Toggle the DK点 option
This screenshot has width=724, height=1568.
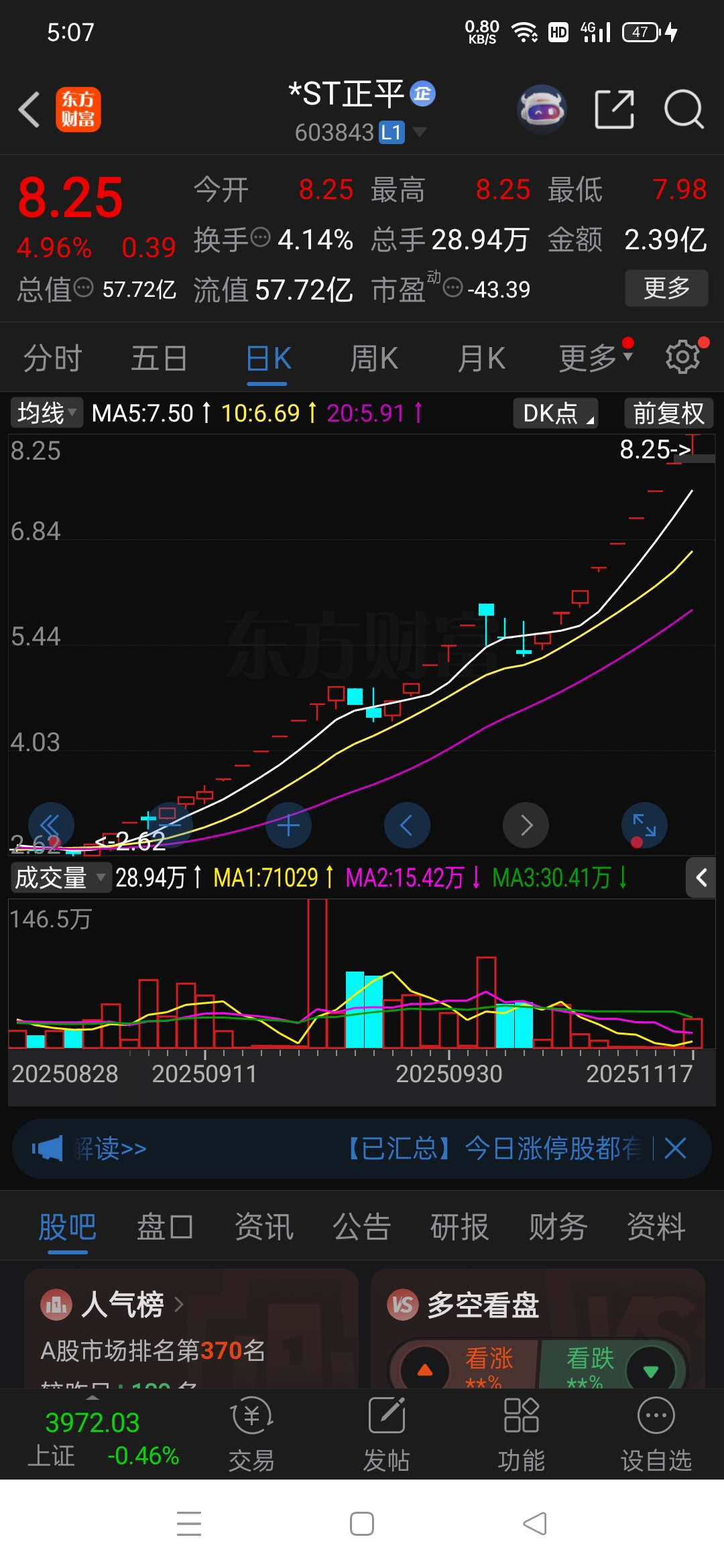click(x=556, y=413)
